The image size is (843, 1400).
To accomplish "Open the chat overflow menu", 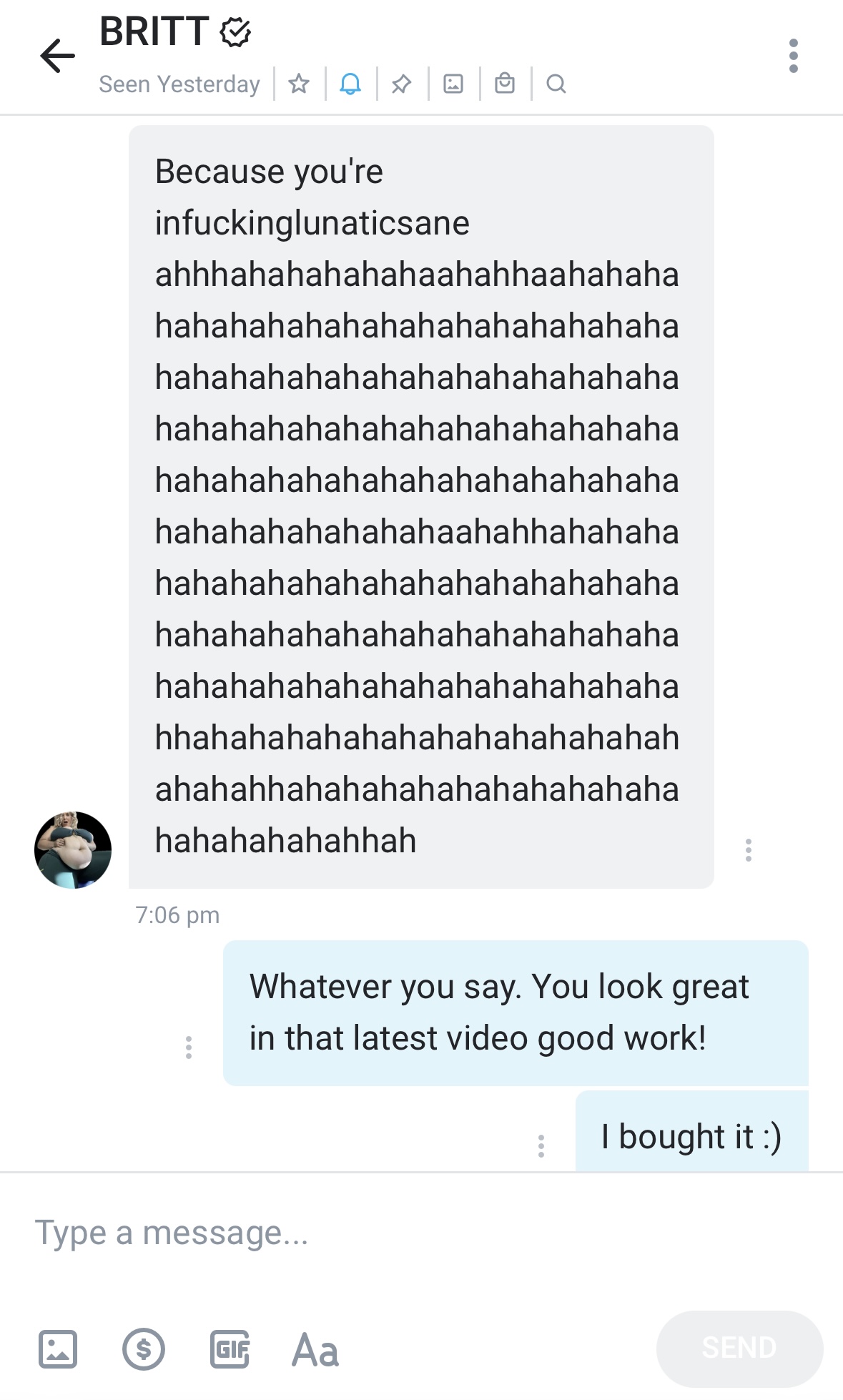I will 793,56.
